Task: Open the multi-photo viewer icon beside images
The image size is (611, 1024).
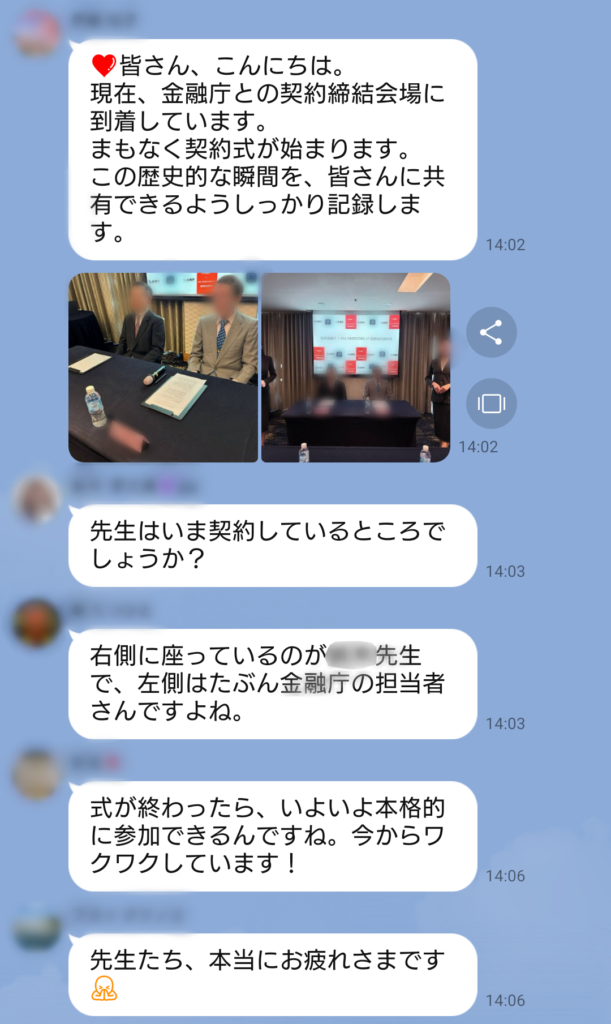Action: click(491, 403)
